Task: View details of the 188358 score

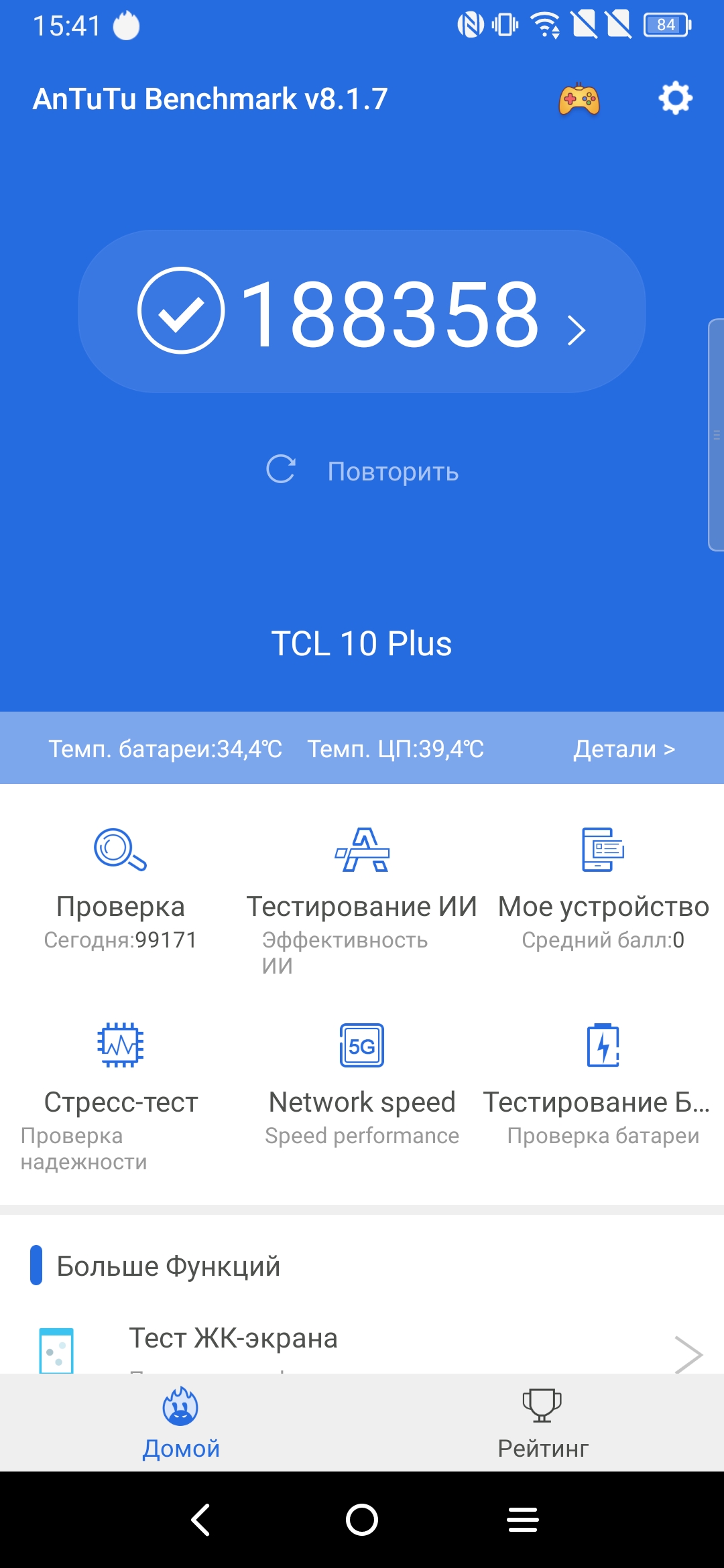Action: coord(362,312)
